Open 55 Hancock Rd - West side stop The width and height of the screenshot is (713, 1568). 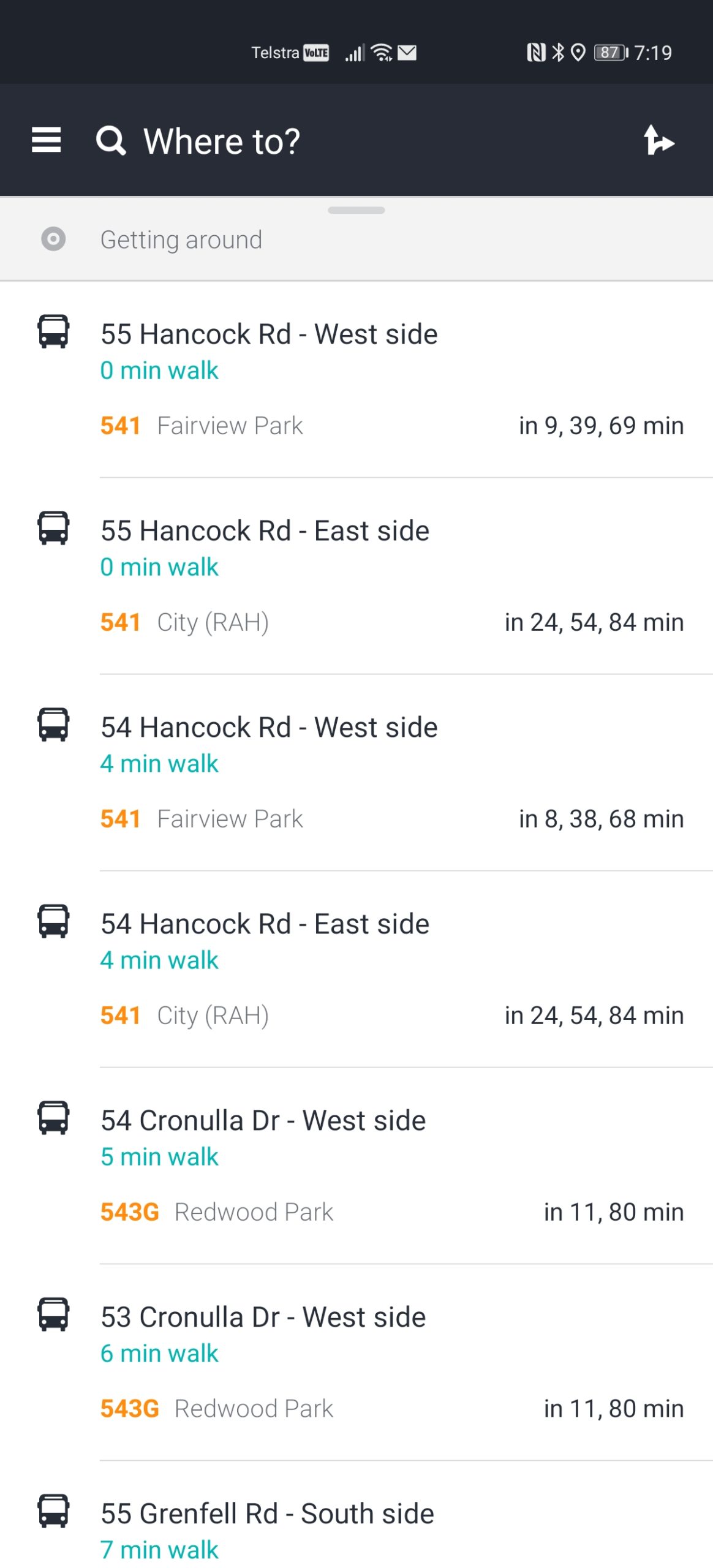click(x=356, y=380)
